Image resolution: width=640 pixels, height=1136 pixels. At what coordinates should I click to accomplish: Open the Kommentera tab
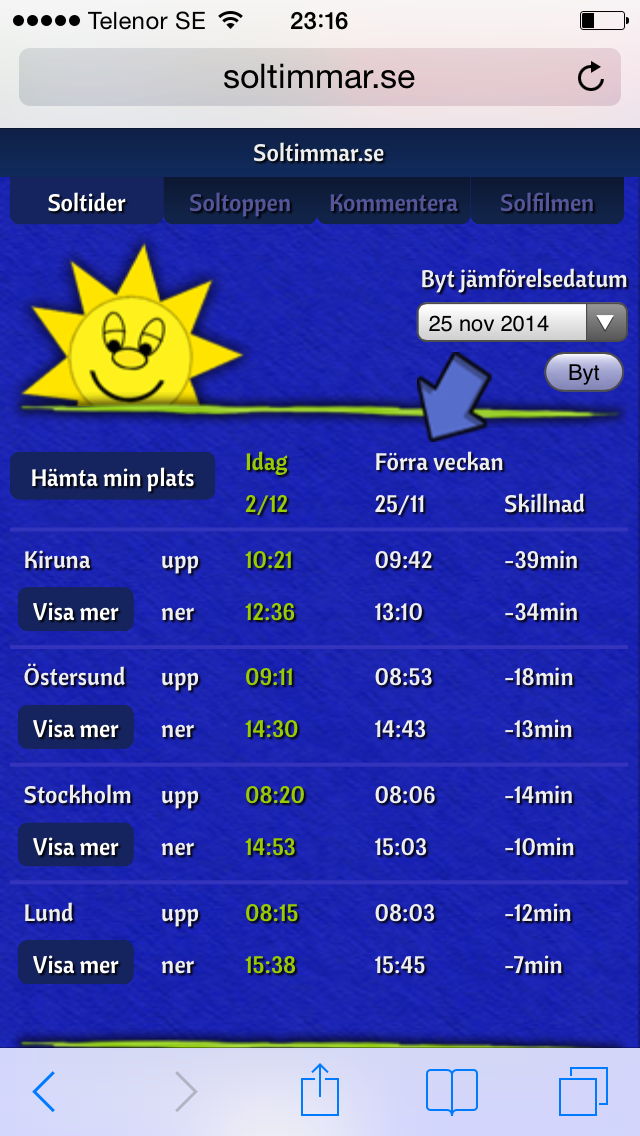click(x=393, y=204)
